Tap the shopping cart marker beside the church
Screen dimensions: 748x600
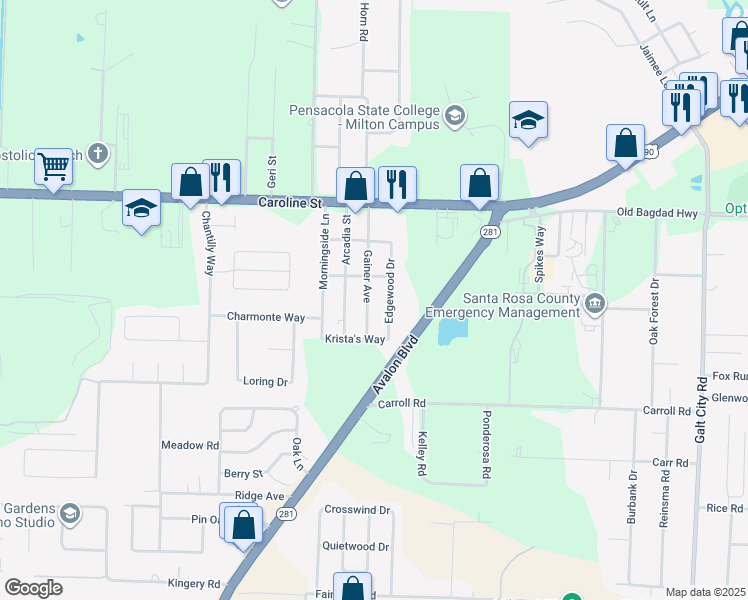click(x=53, y=167)
